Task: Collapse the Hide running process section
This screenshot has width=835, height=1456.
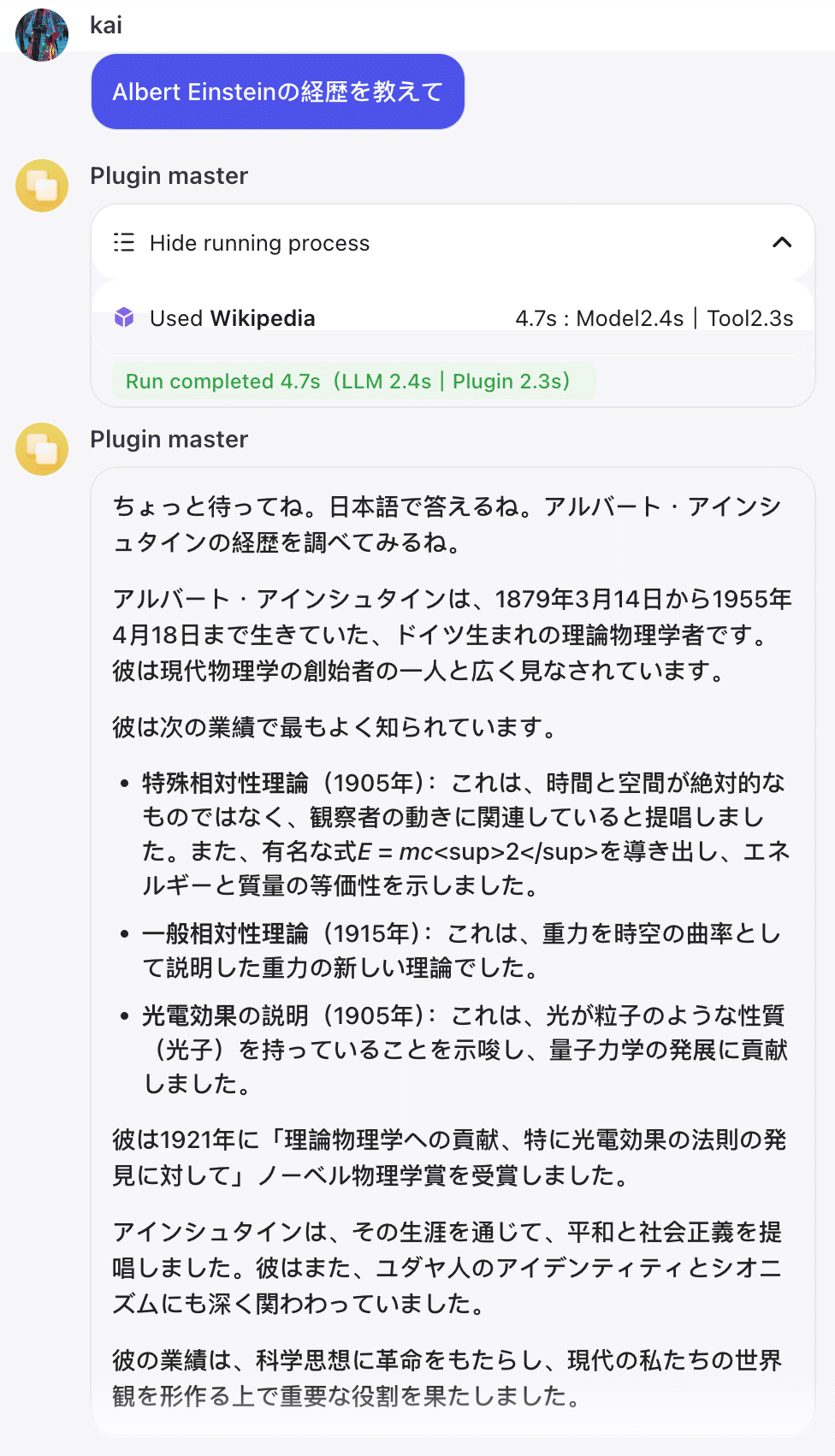Action: pos(780,243)
